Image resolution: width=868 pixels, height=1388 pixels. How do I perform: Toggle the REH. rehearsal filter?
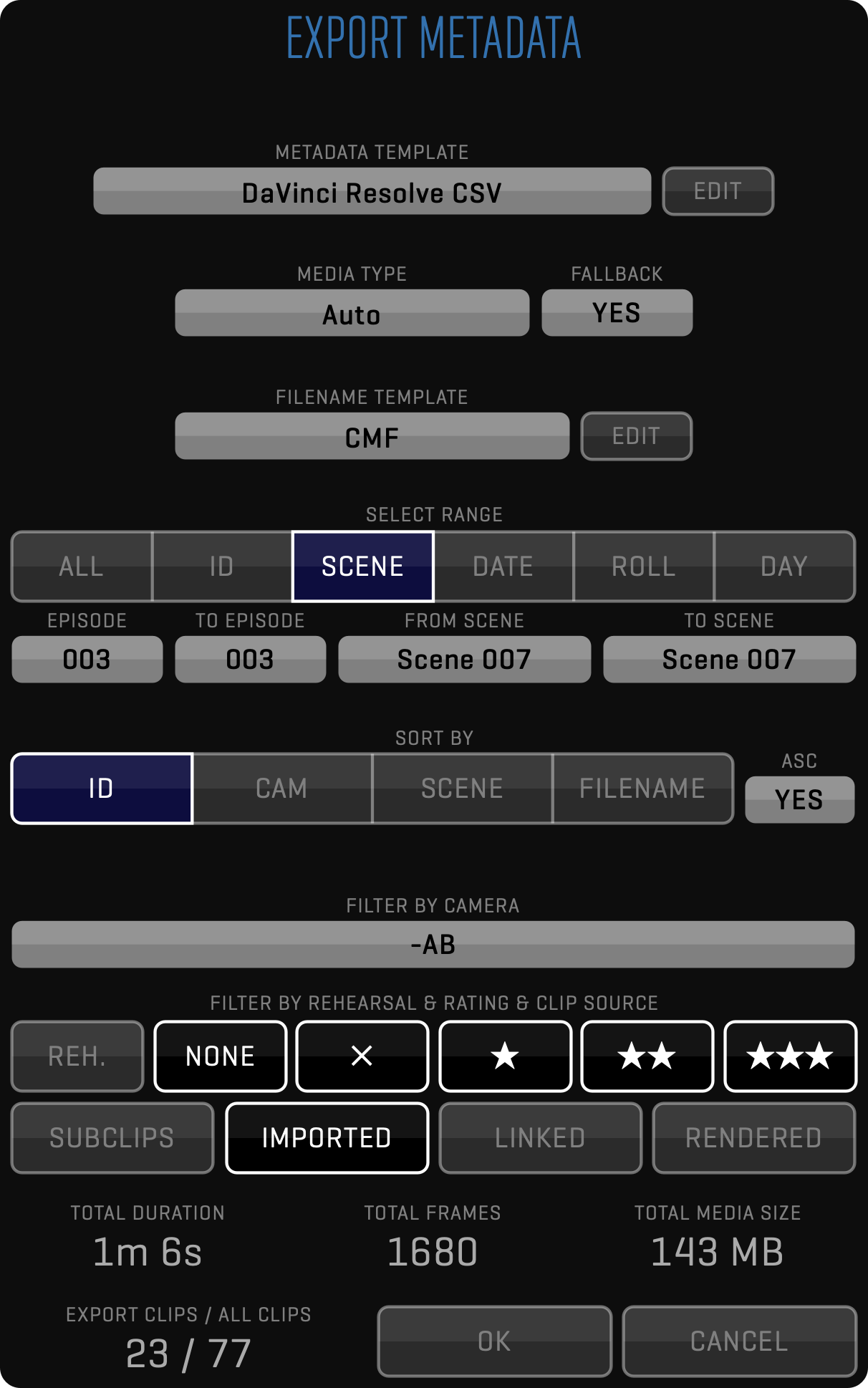click(x=77, y=1056)
